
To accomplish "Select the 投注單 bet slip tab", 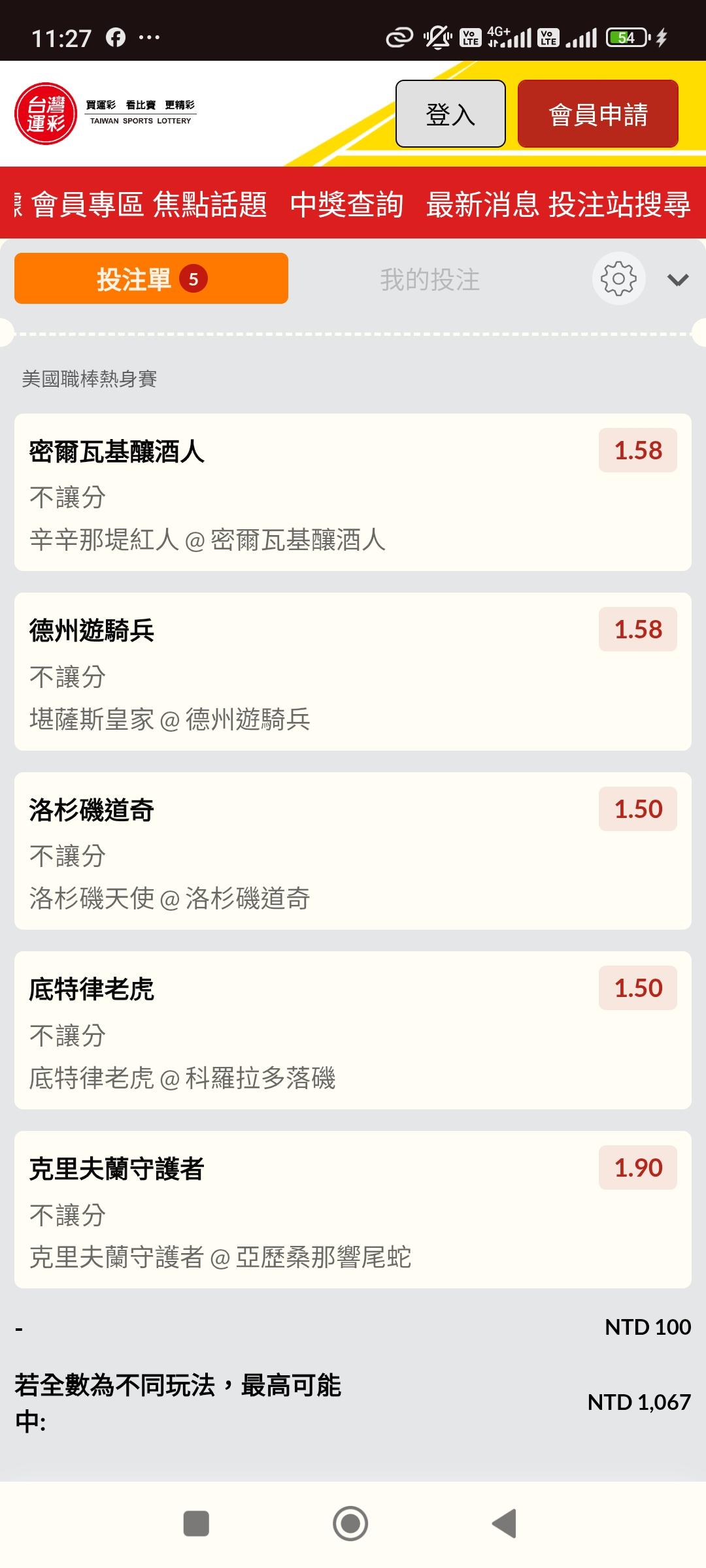I will click(151, 279).
